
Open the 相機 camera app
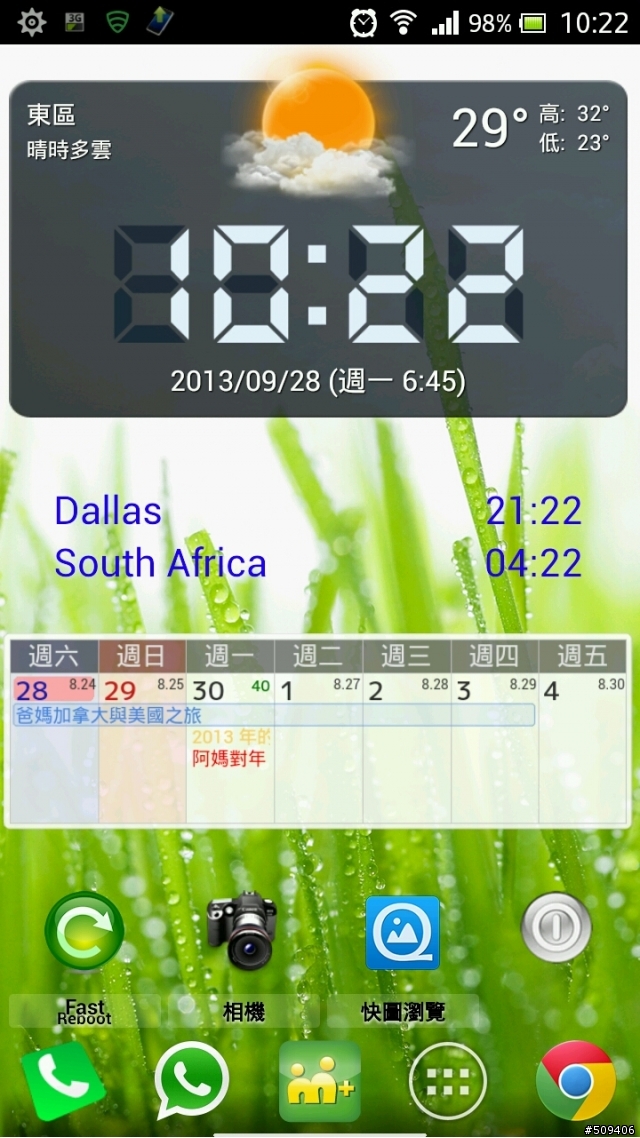(x=241, y=932)
